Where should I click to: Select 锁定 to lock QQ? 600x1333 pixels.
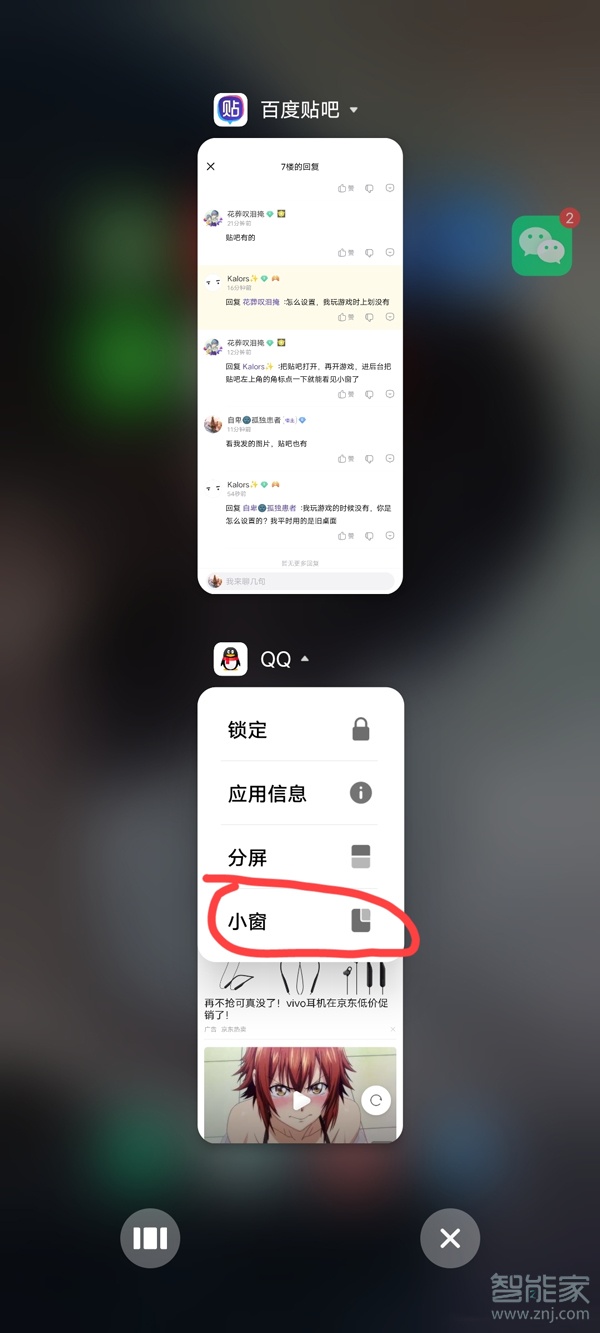coord(300,730)
